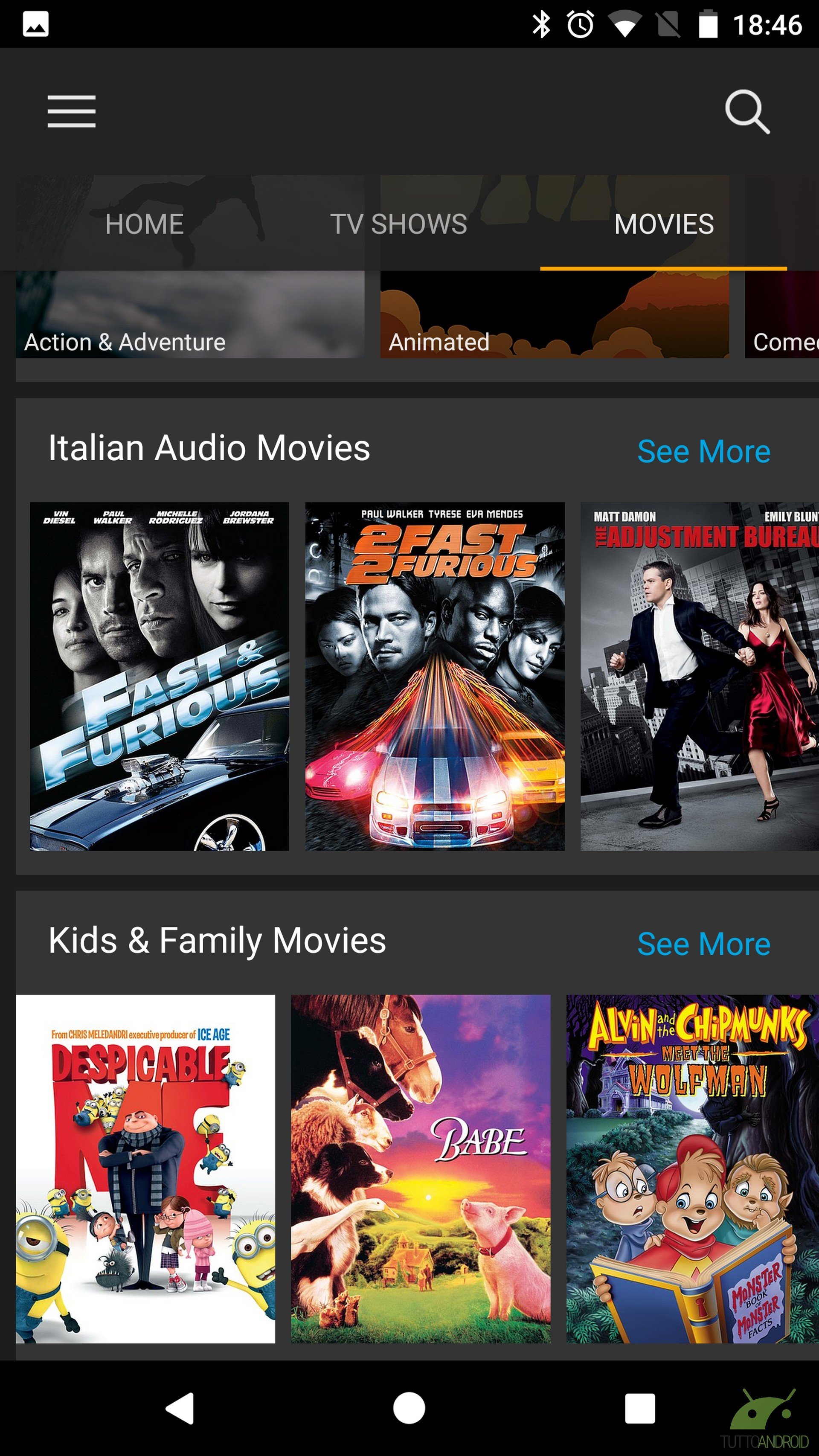Switch to the TV SHOWS tab
The height and width of the screenshot is (1456, 819).
pos(398,224)
